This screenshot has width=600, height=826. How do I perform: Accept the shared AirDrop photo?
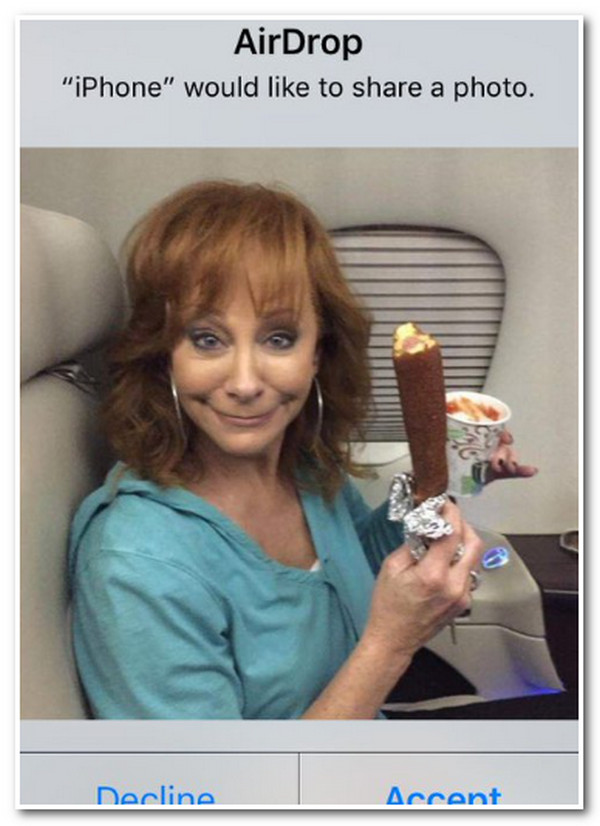(x=442, y=794)
